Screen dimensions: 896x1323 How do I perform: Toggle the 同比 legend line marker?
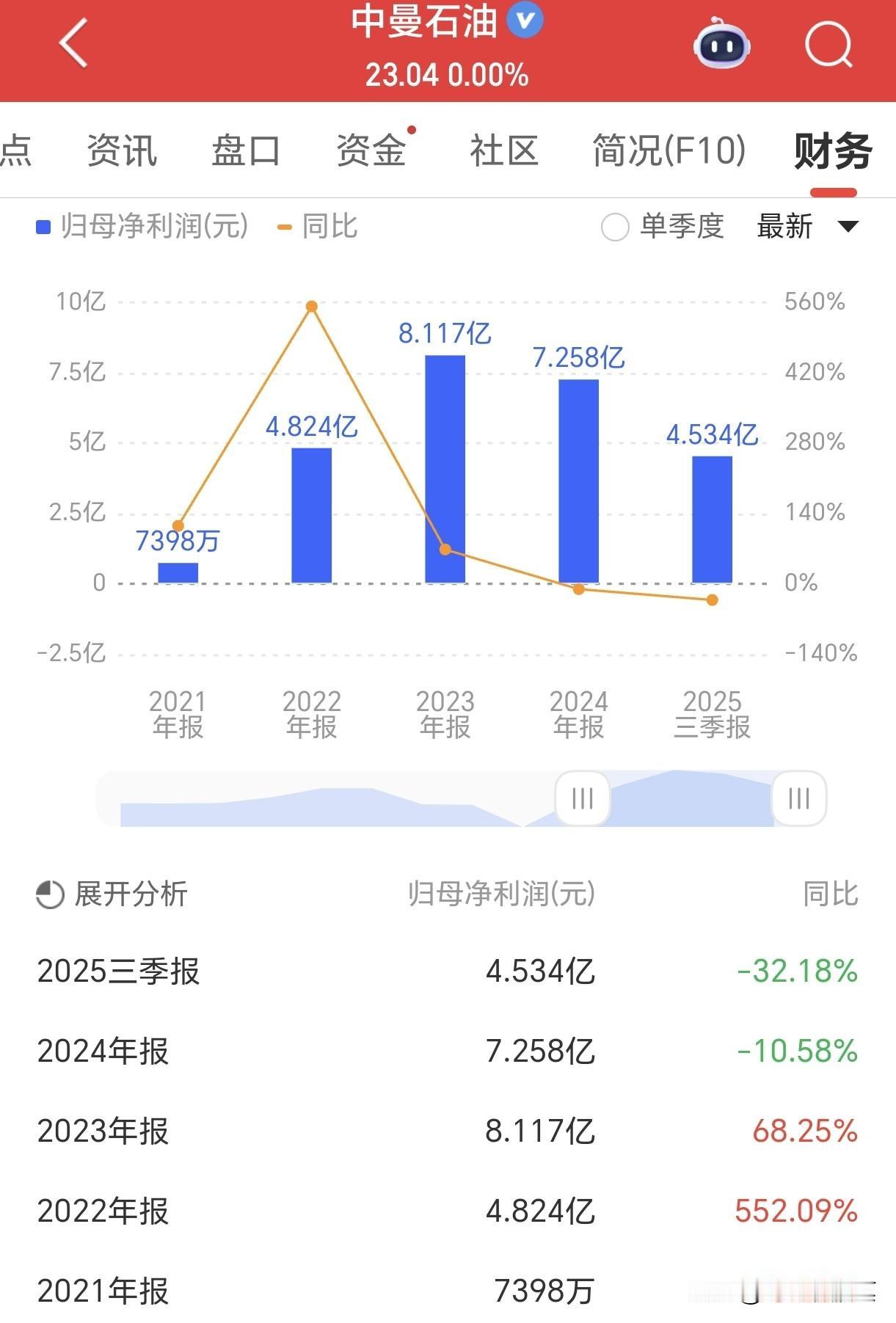pyautogui.click(x=283, y=227)
